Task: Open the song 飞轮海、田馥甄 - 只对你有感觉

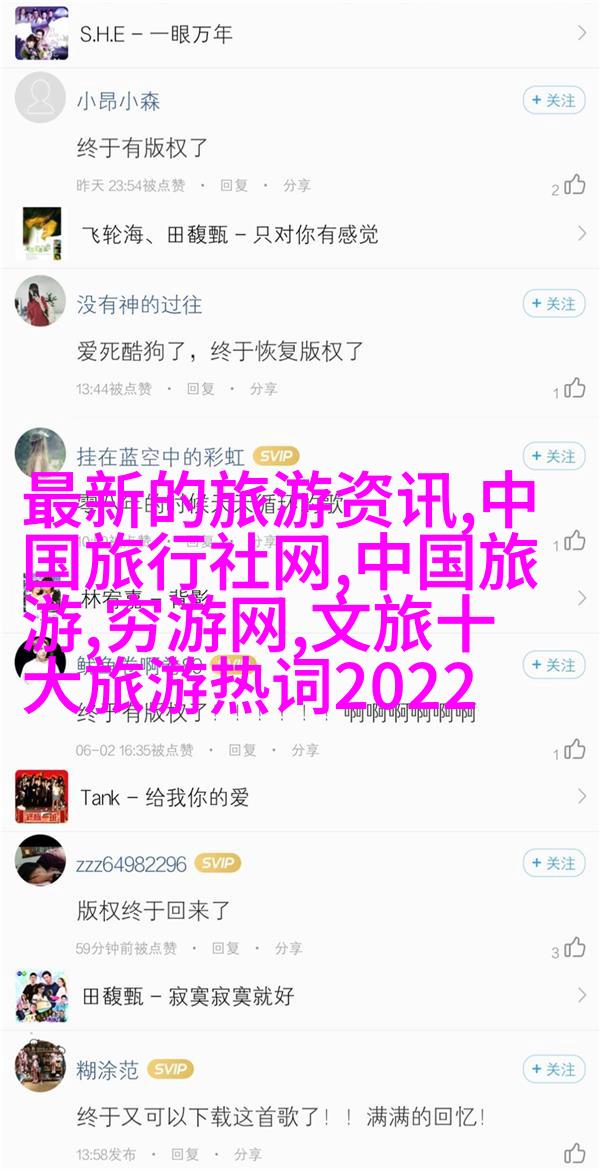Action: point(300,234)
